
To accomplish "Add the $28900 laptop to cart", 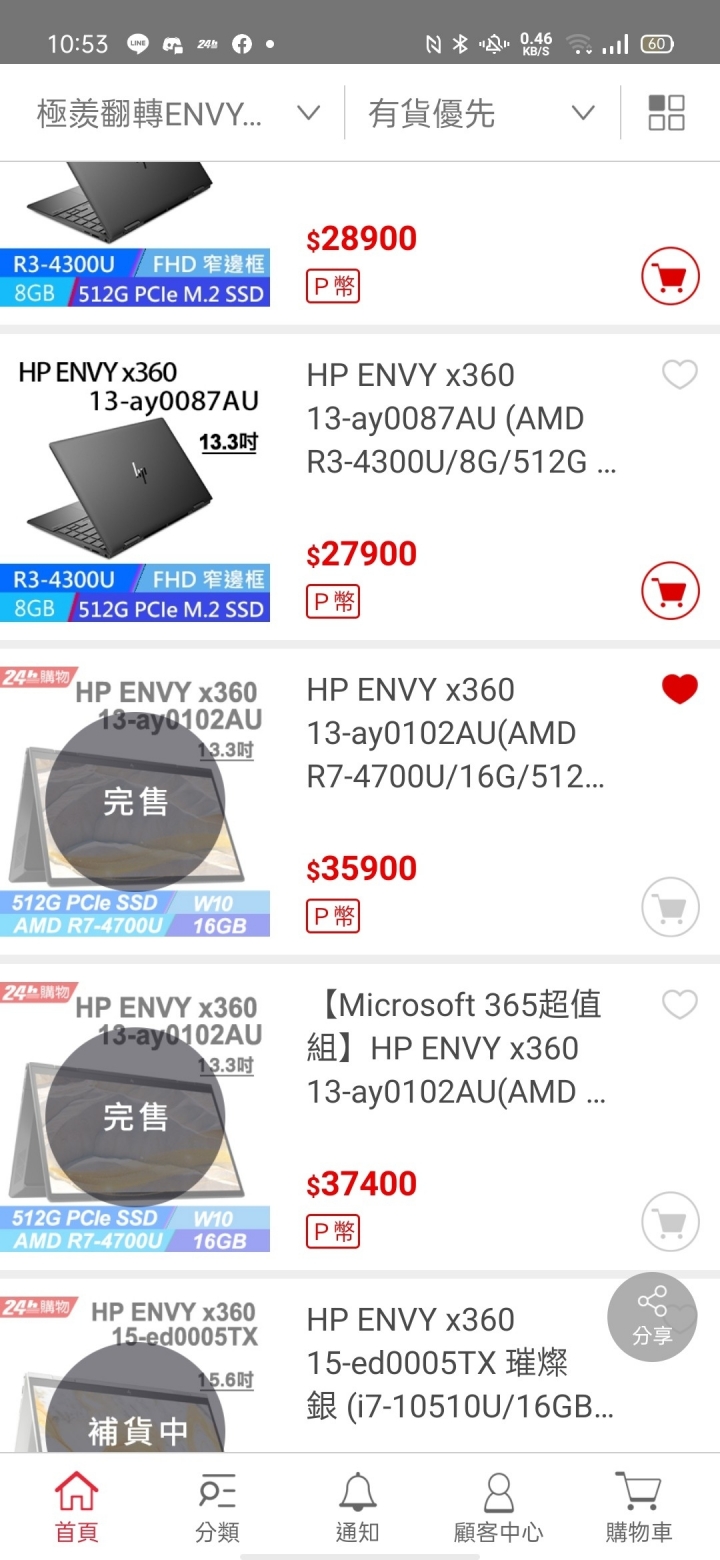I will pos(669,276).
